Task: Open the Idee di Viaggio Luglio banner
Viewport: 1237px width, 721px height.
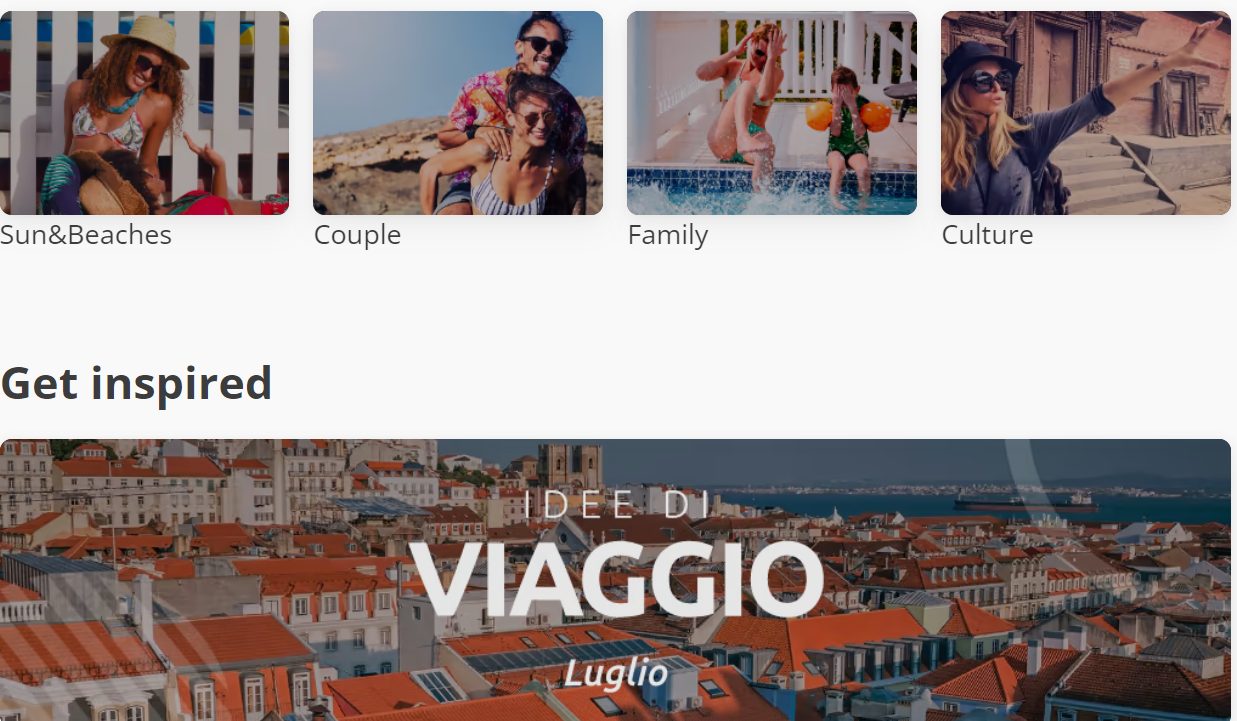Action: pyautogui.click(x=615, y=580)
